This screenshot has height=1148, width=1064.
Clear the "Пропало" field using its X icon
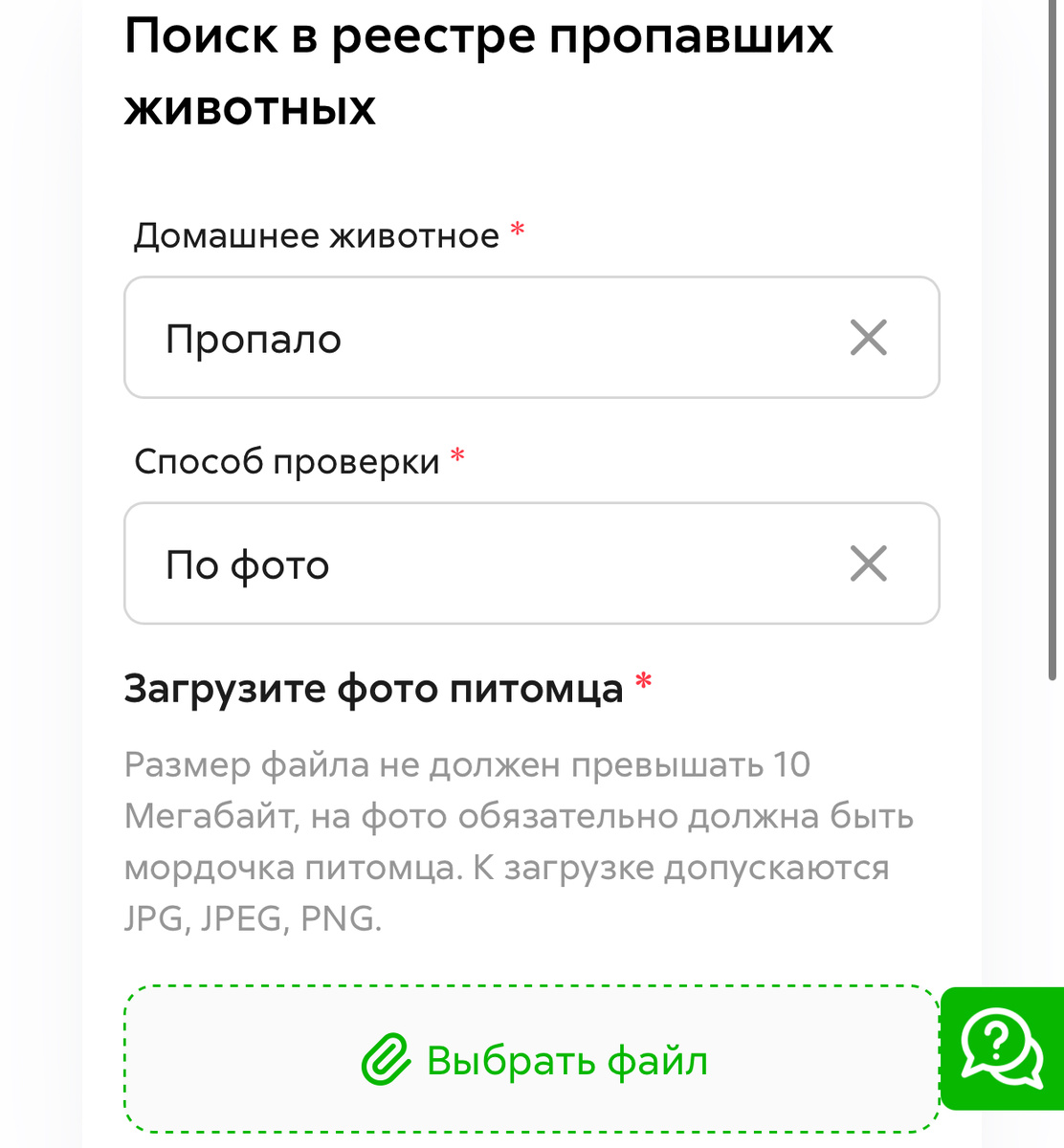click(x=869, y=337)
